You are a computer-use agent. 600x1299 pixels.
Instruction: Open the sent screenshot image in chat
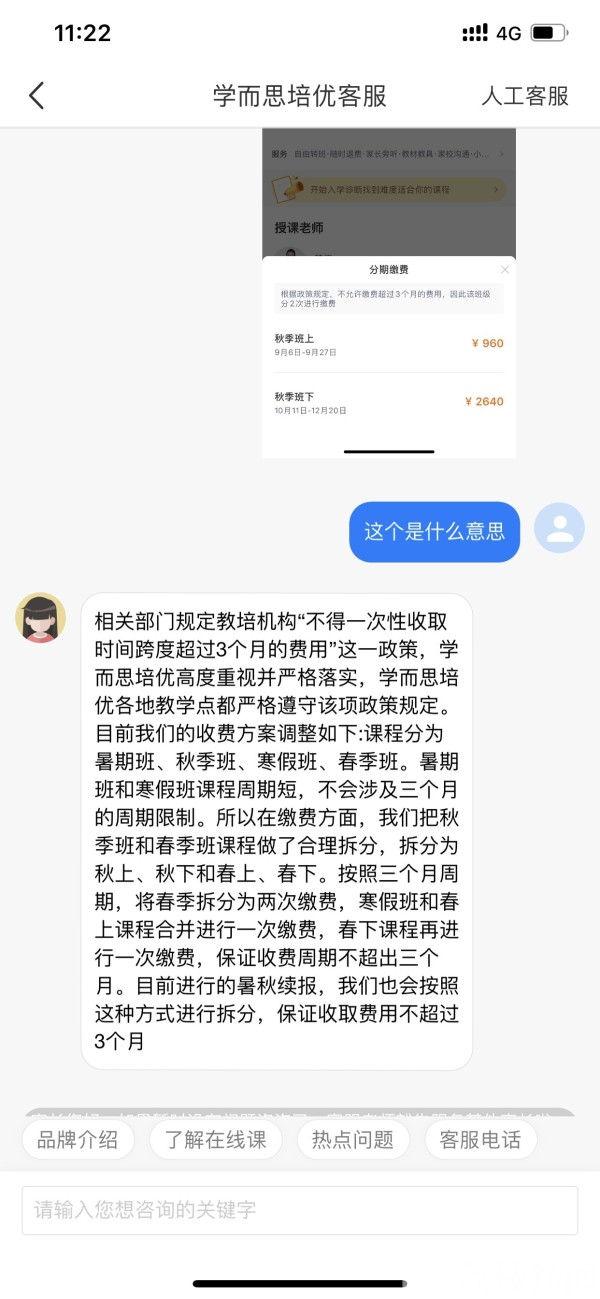[389, 292]
